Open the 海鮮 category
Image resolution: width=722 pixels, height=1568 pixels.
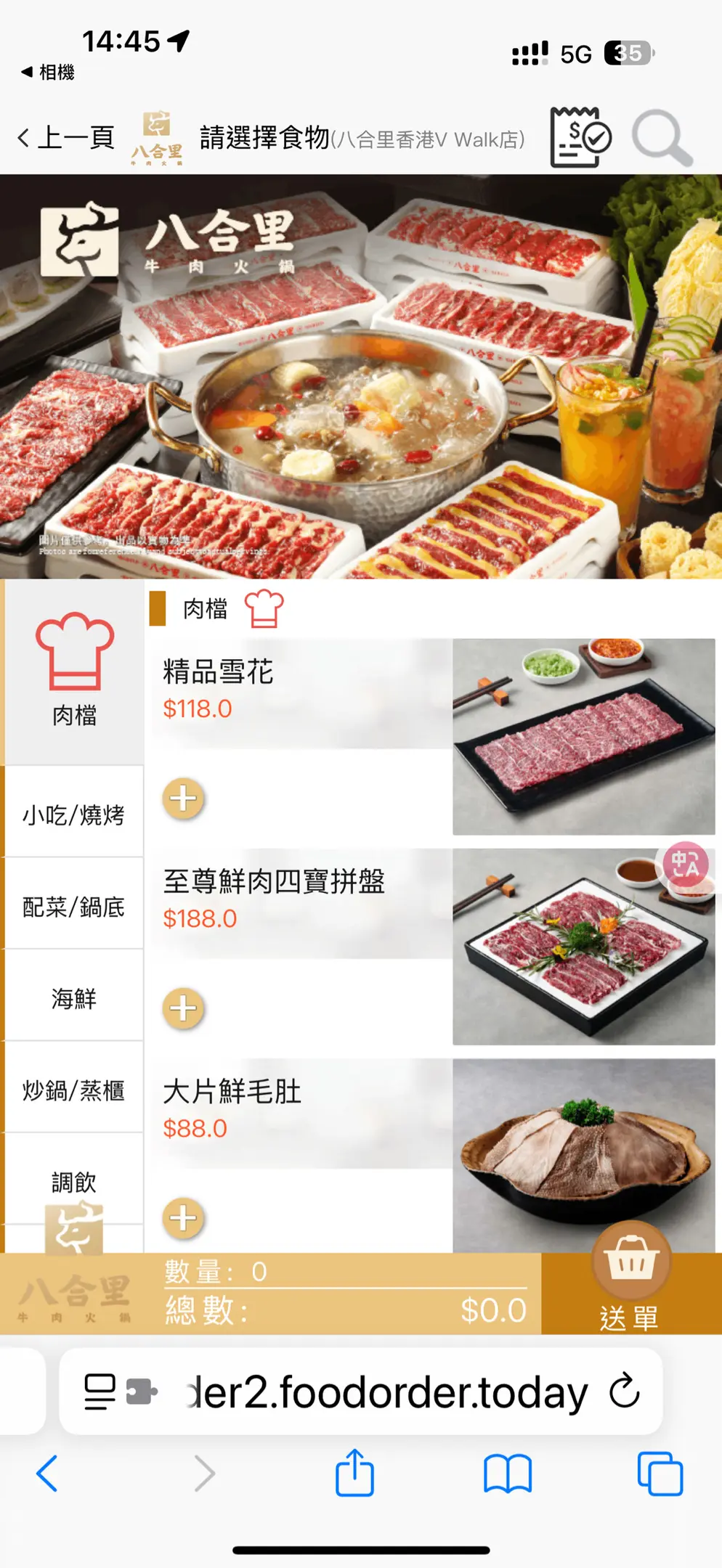[74, 998]
